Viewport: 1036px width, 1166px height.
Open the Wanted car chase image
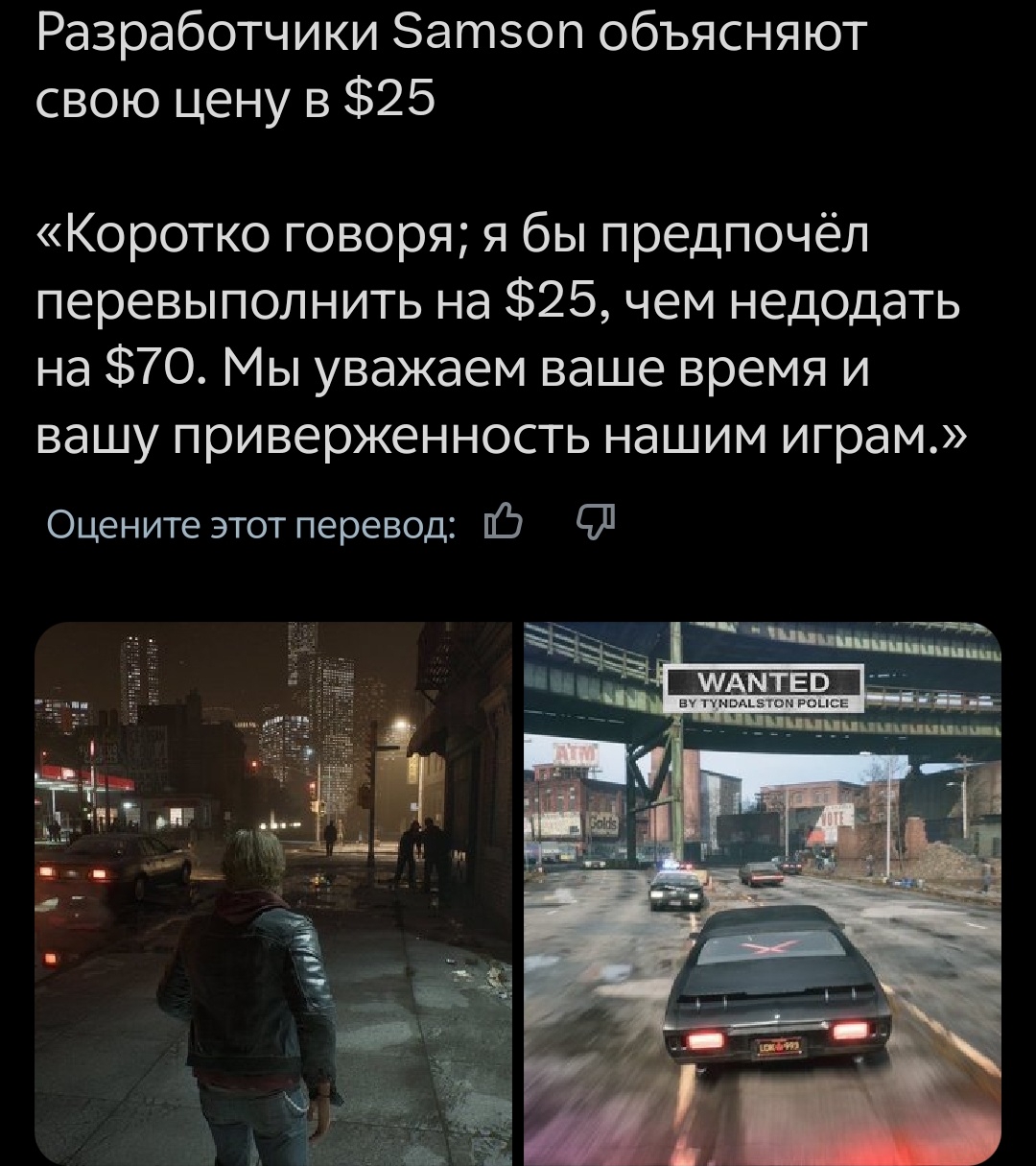(764, 893)
